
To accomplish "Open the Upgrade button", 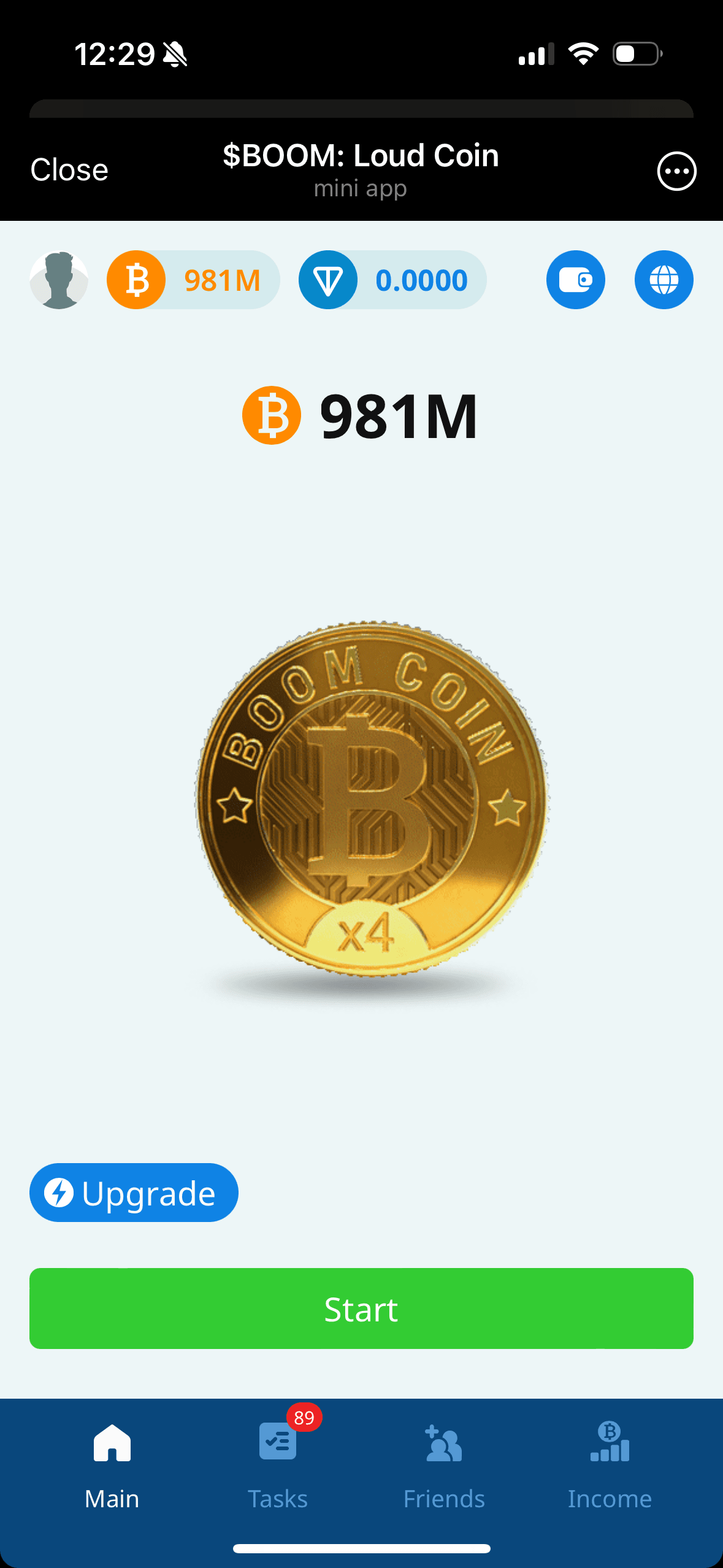I will (x=134, y=1193).
